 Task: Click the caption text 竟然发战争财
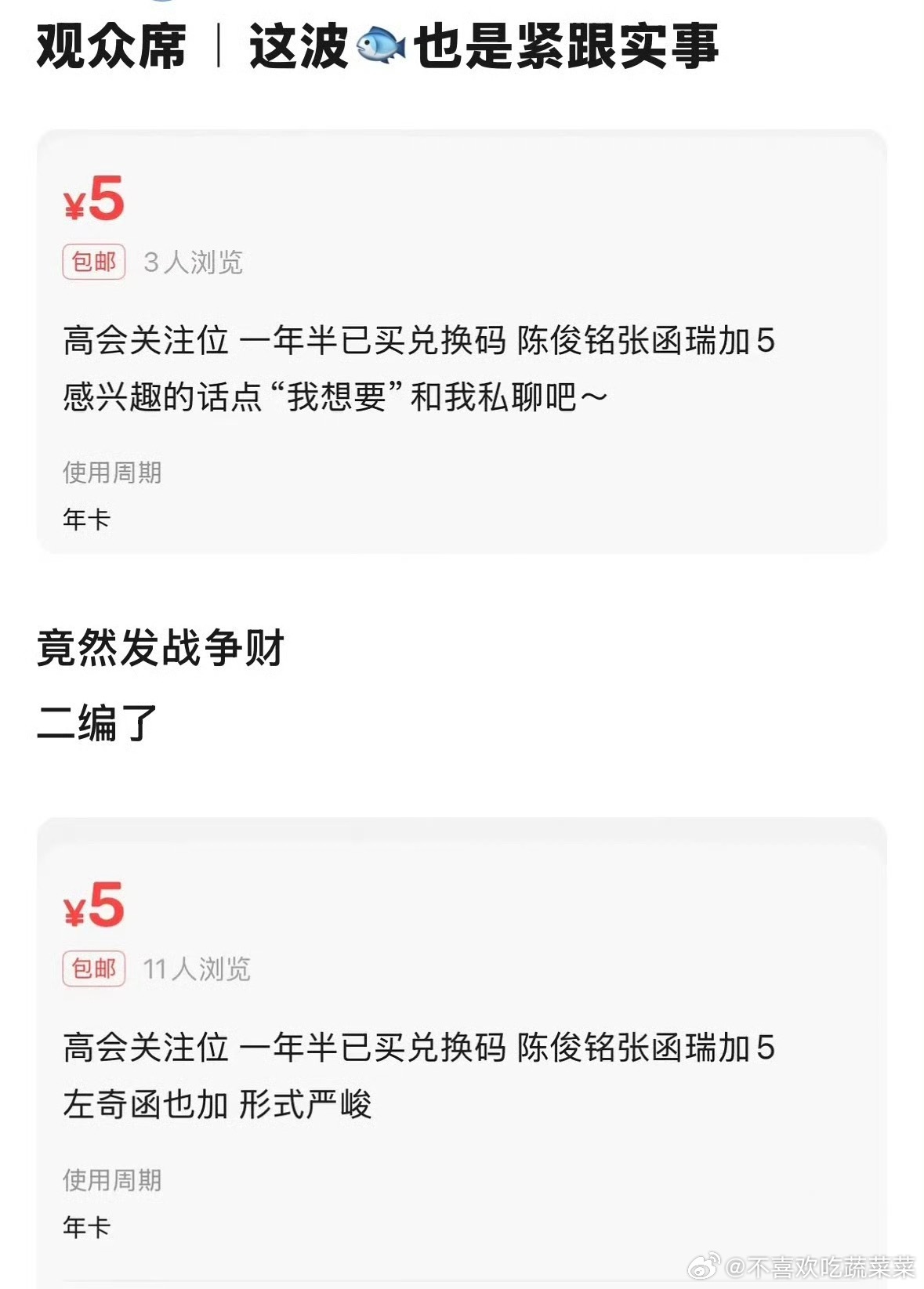(x=161, y=646)
